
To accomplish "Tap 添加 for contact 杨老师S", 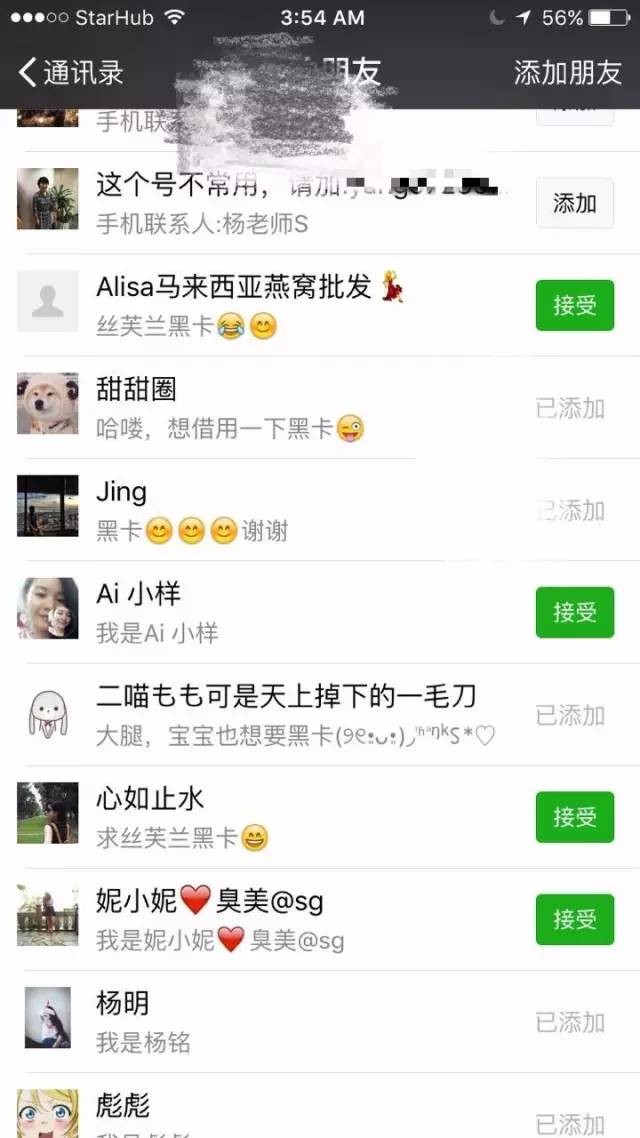I will (574, 203).
